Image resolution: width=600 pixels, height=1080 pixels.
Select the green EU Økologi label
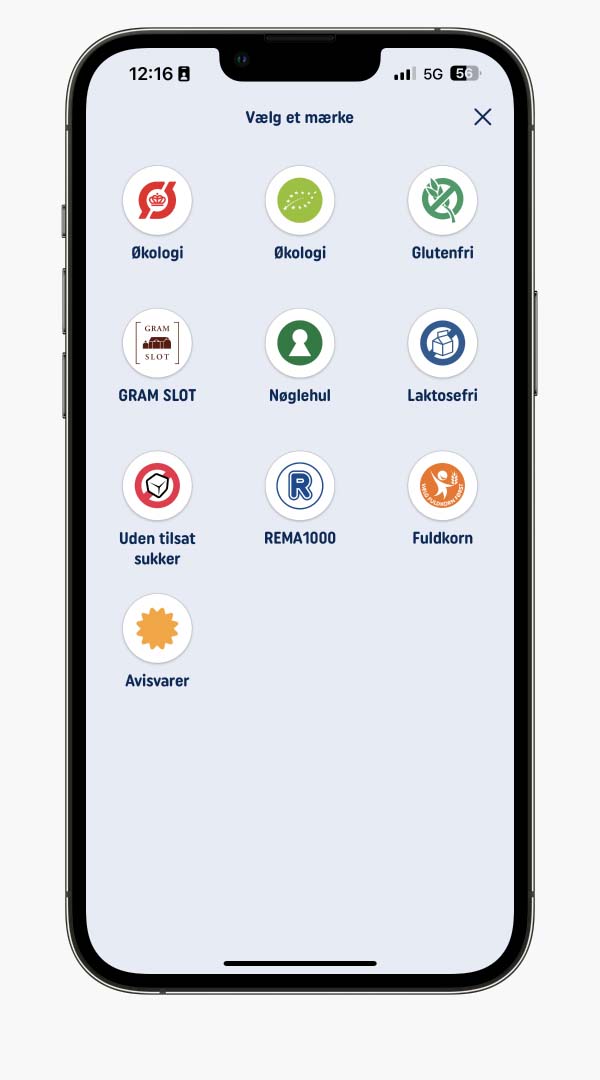pyautogui.click(x=300, y=201)
